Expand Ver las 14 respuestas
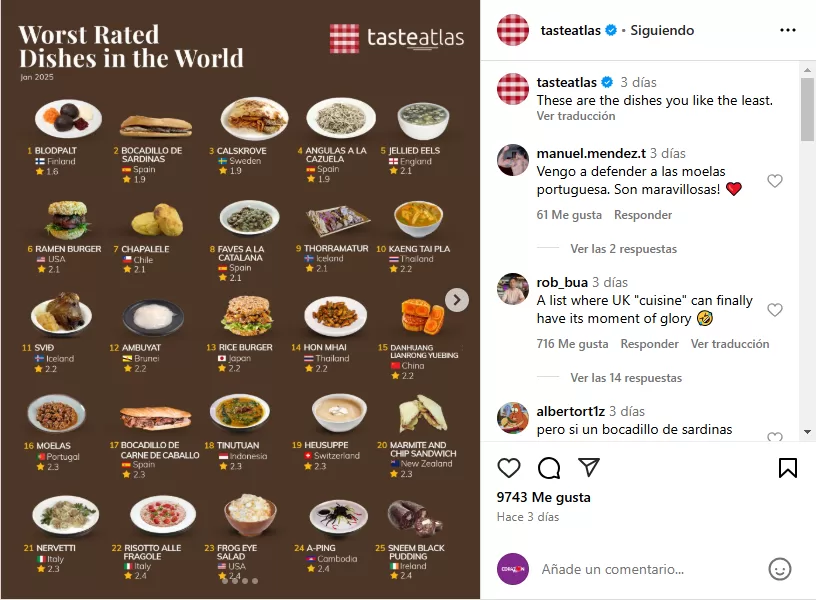The image size is (816, 600). coord(626,378)
